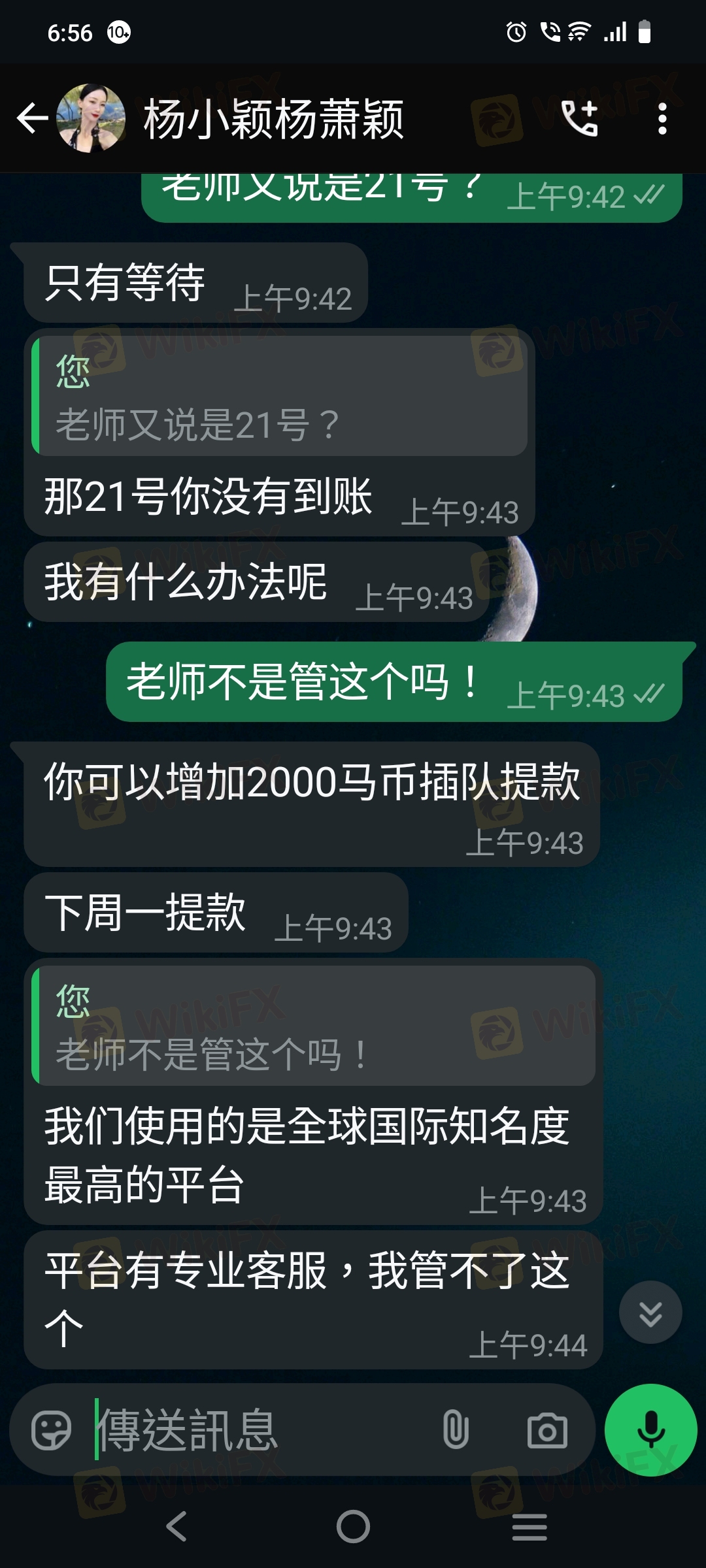Tap quoted reply 老师不是管这个吗！
Viewport: 706px width, 1568px height.
pos(314,1026)
